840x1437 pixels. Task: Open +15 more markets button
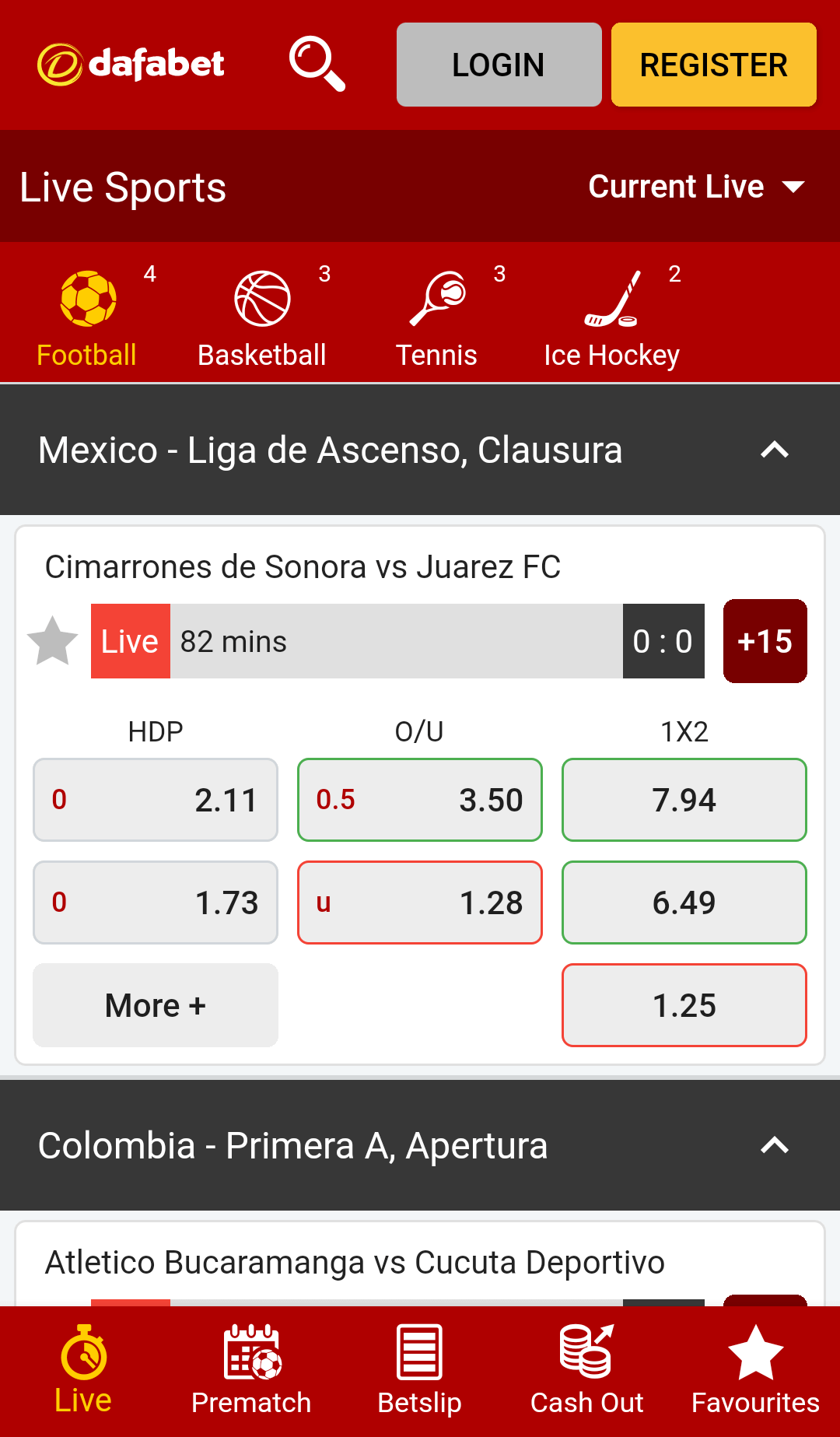point(765,641)
